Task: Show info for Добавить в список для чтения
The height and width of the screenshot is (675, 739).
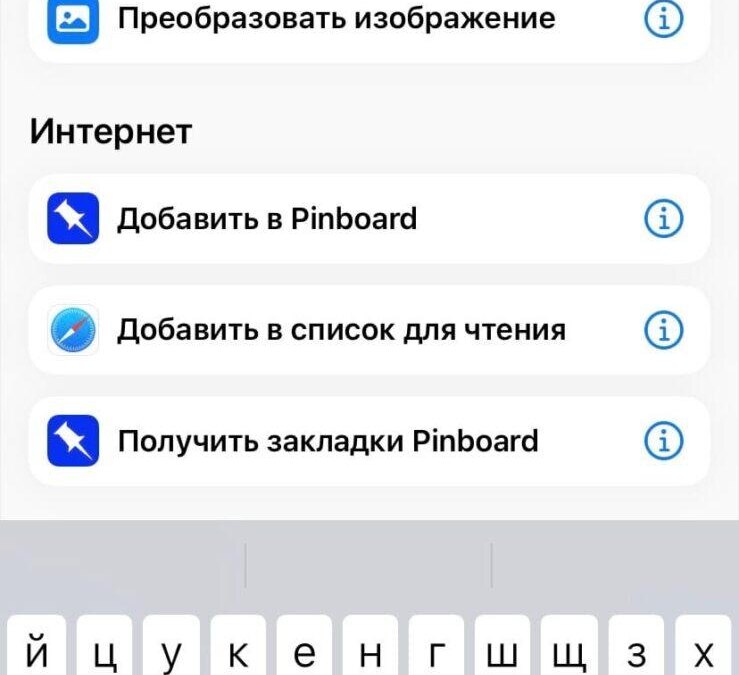Action: [662, 329]
